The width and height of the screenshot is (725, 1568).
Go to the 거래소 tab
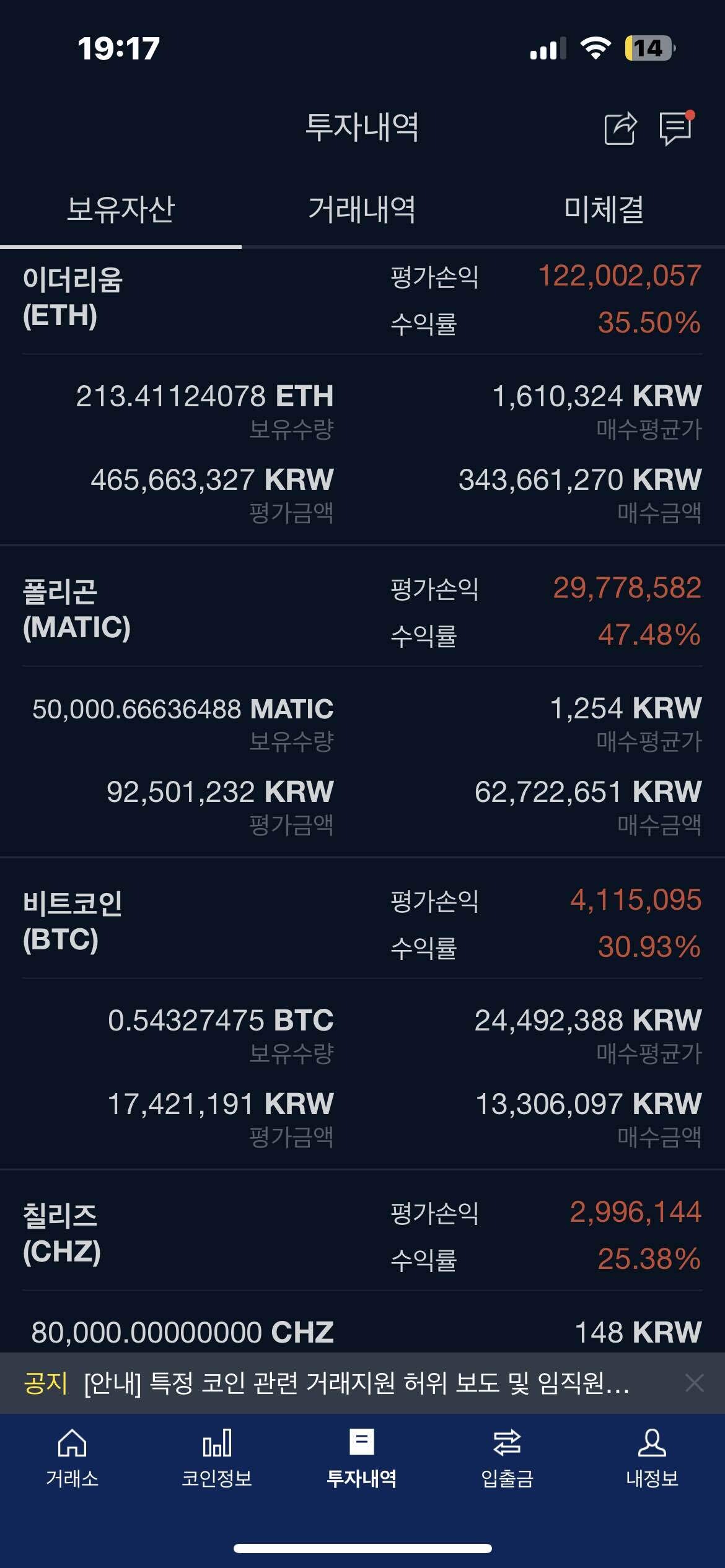point(72,1458)
